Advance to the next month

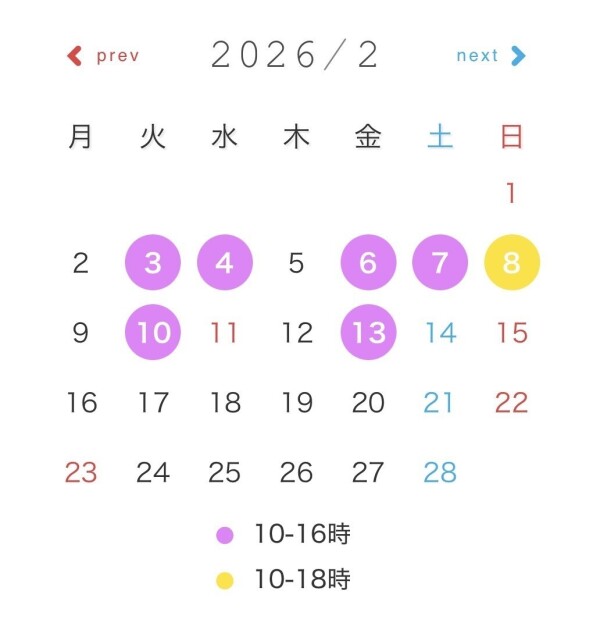(490, 56)
